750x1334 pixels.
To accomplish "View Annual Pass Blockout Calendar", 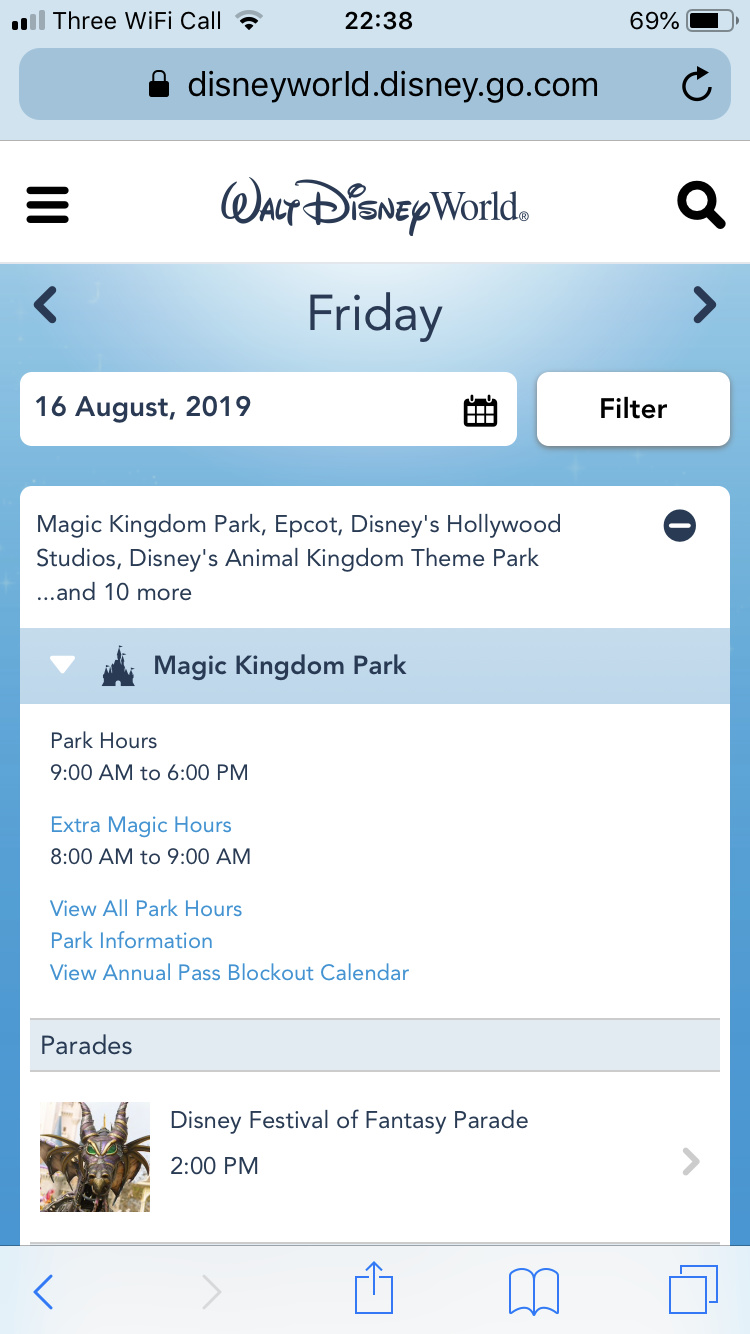I will tap(229, 973).
